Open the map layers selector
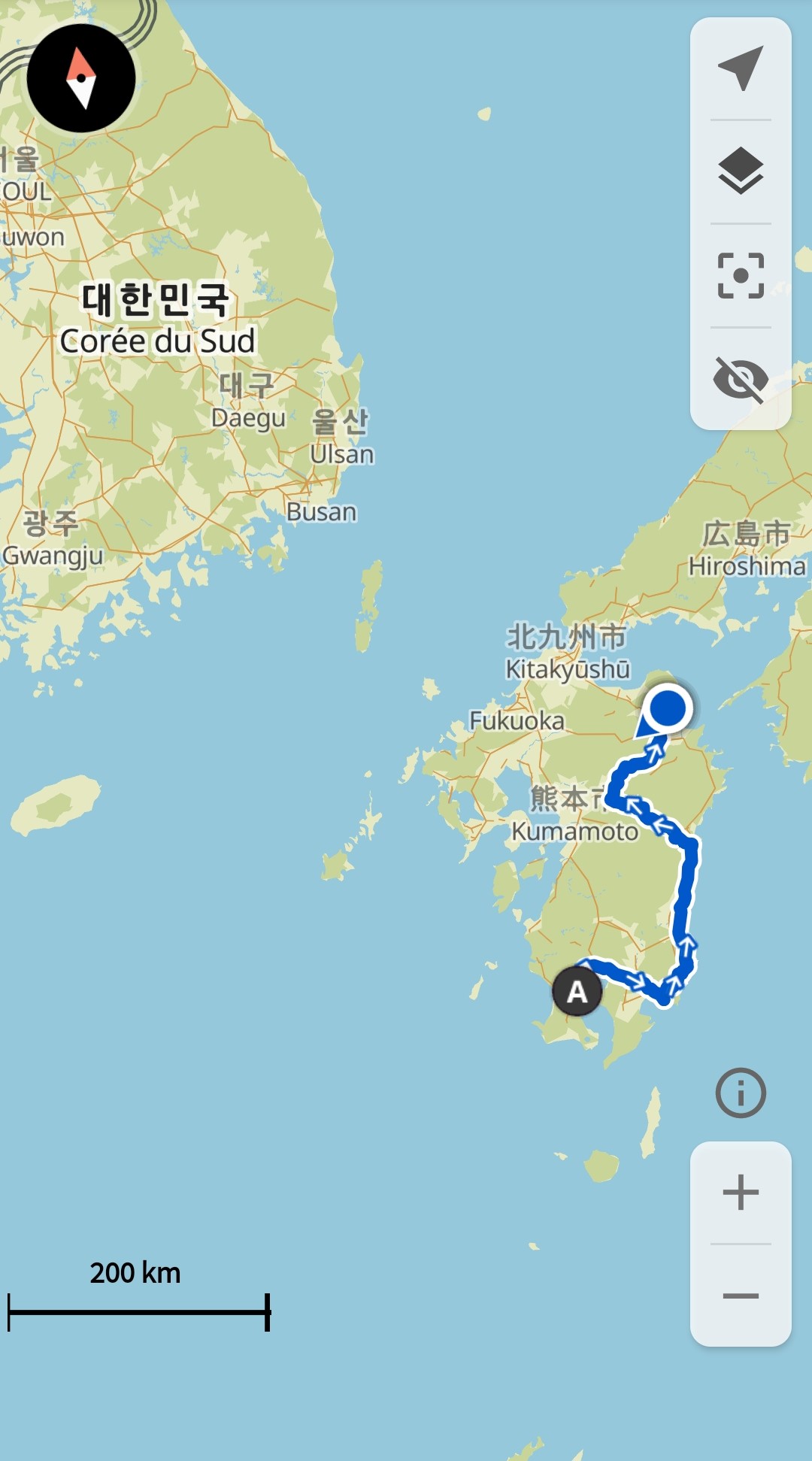This screenshot has height=1461, width=812. [x=741, y=171]
